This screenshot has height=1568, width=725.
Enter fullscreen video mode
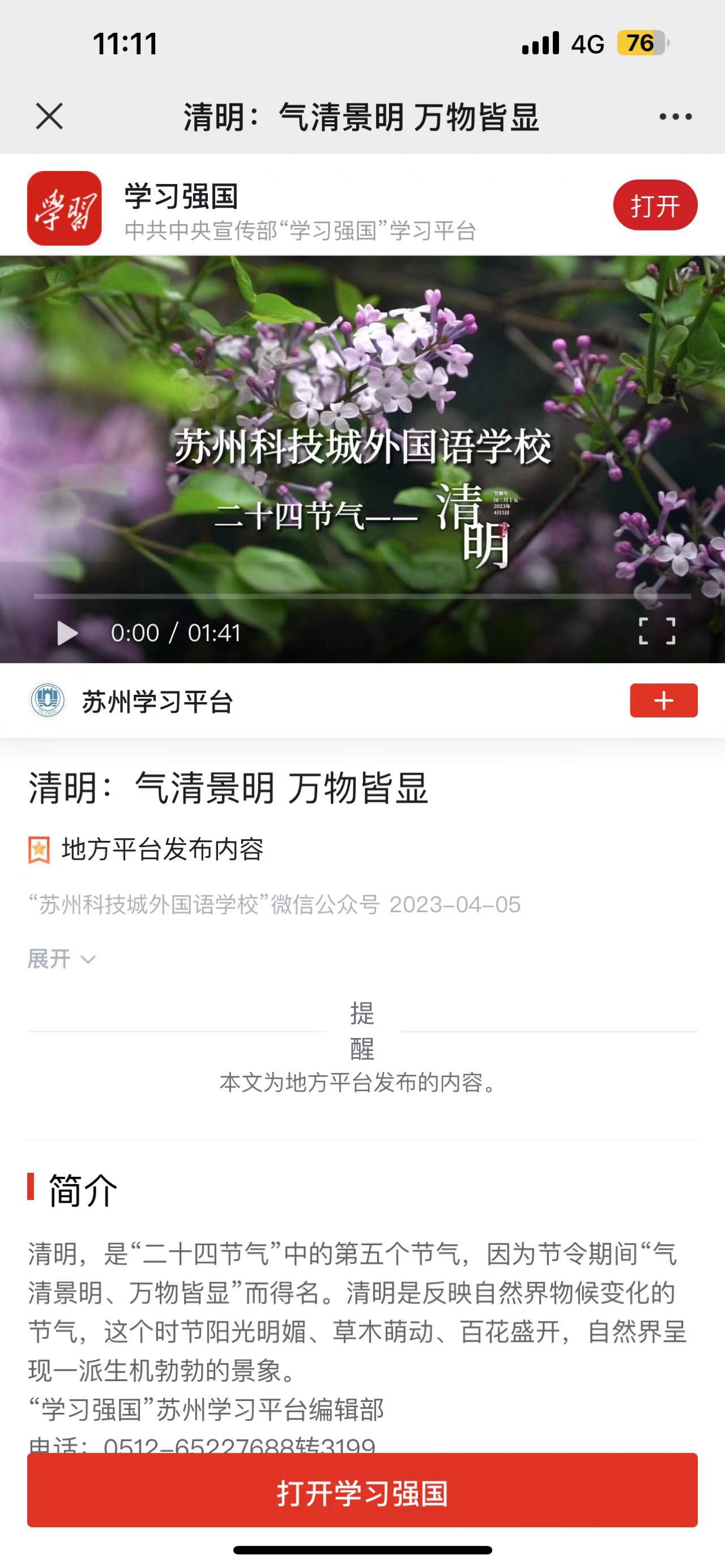click(x=657, y=631)
